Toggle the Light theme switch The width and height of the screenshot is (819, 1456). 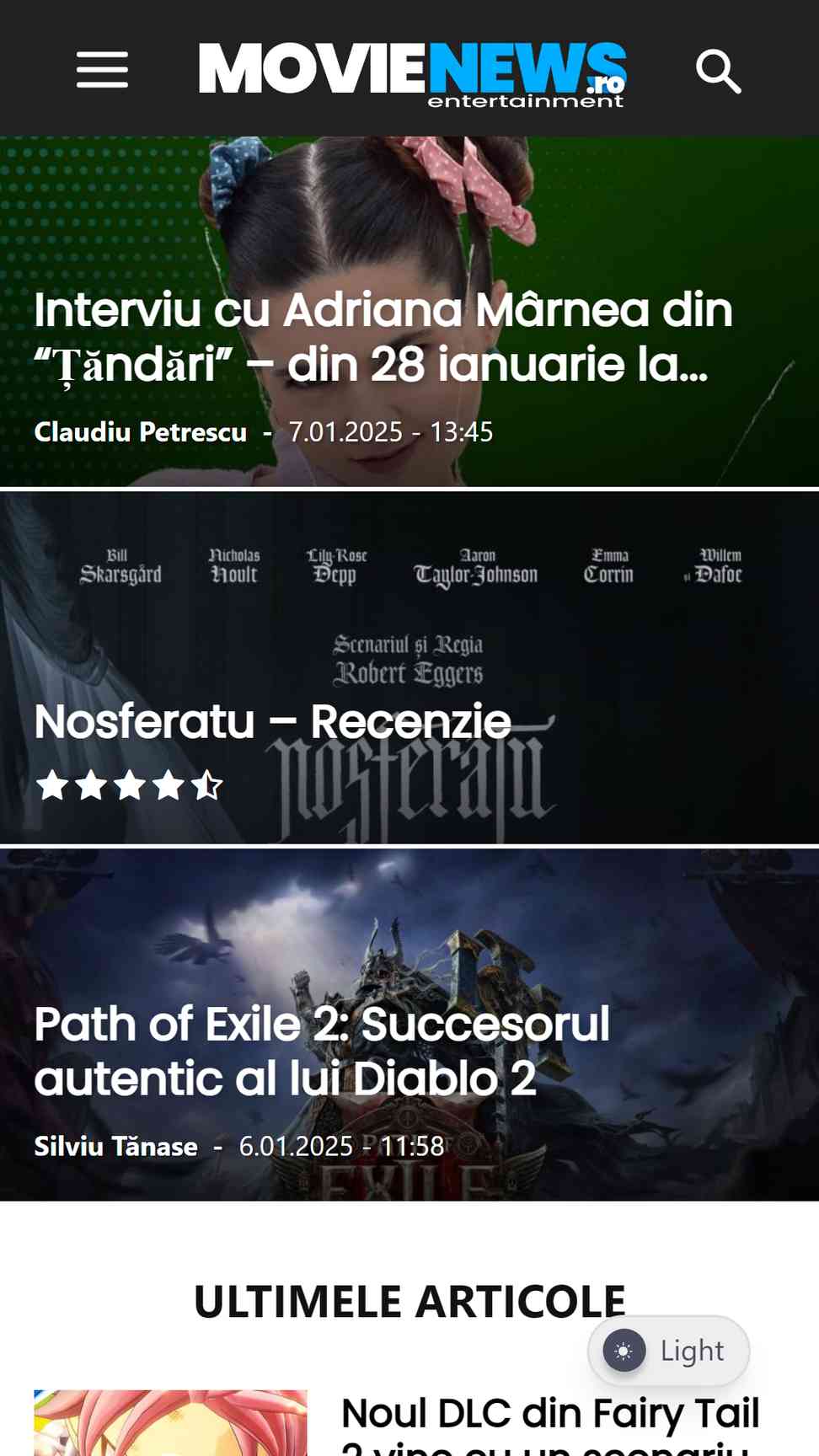point(668,1351)
